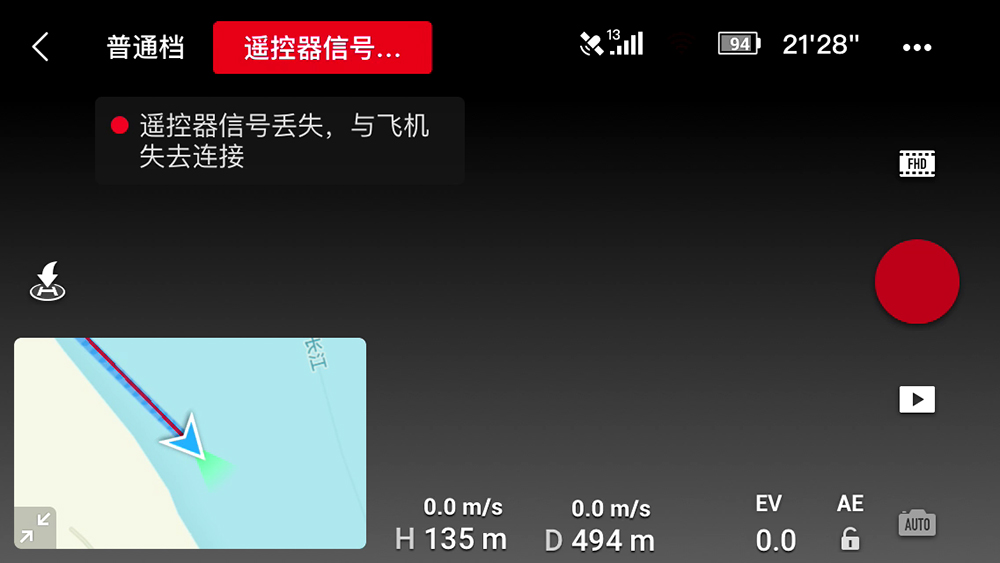1000x563 pixels.
Task: Open the red 遥控器信号 warning banner
Action: [322, 48]
